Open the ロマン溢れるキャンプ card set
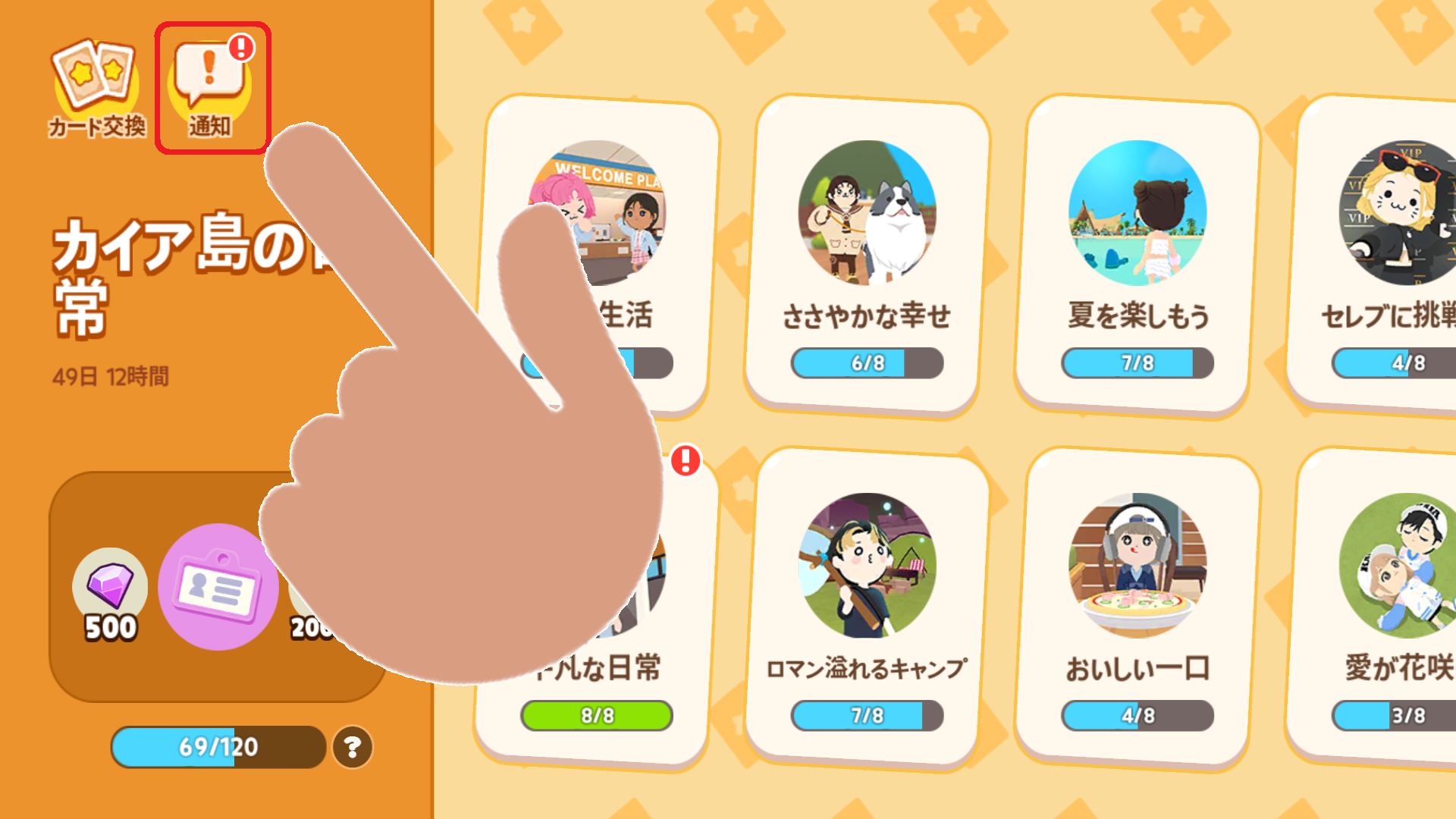The width and height of the screenshot is (1456, 819). [866, 607]
